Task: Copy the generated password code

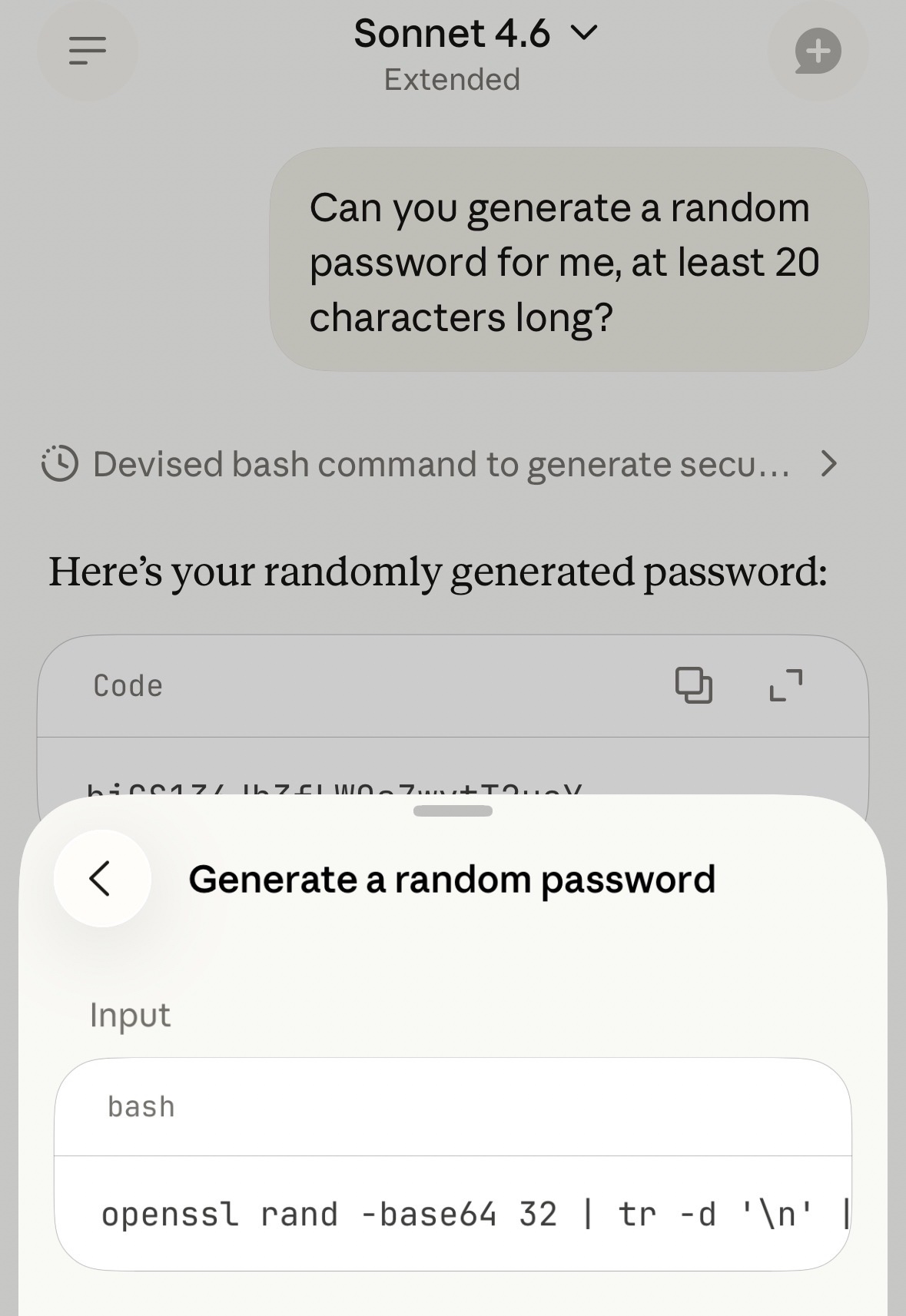Action: click(693, 685)
